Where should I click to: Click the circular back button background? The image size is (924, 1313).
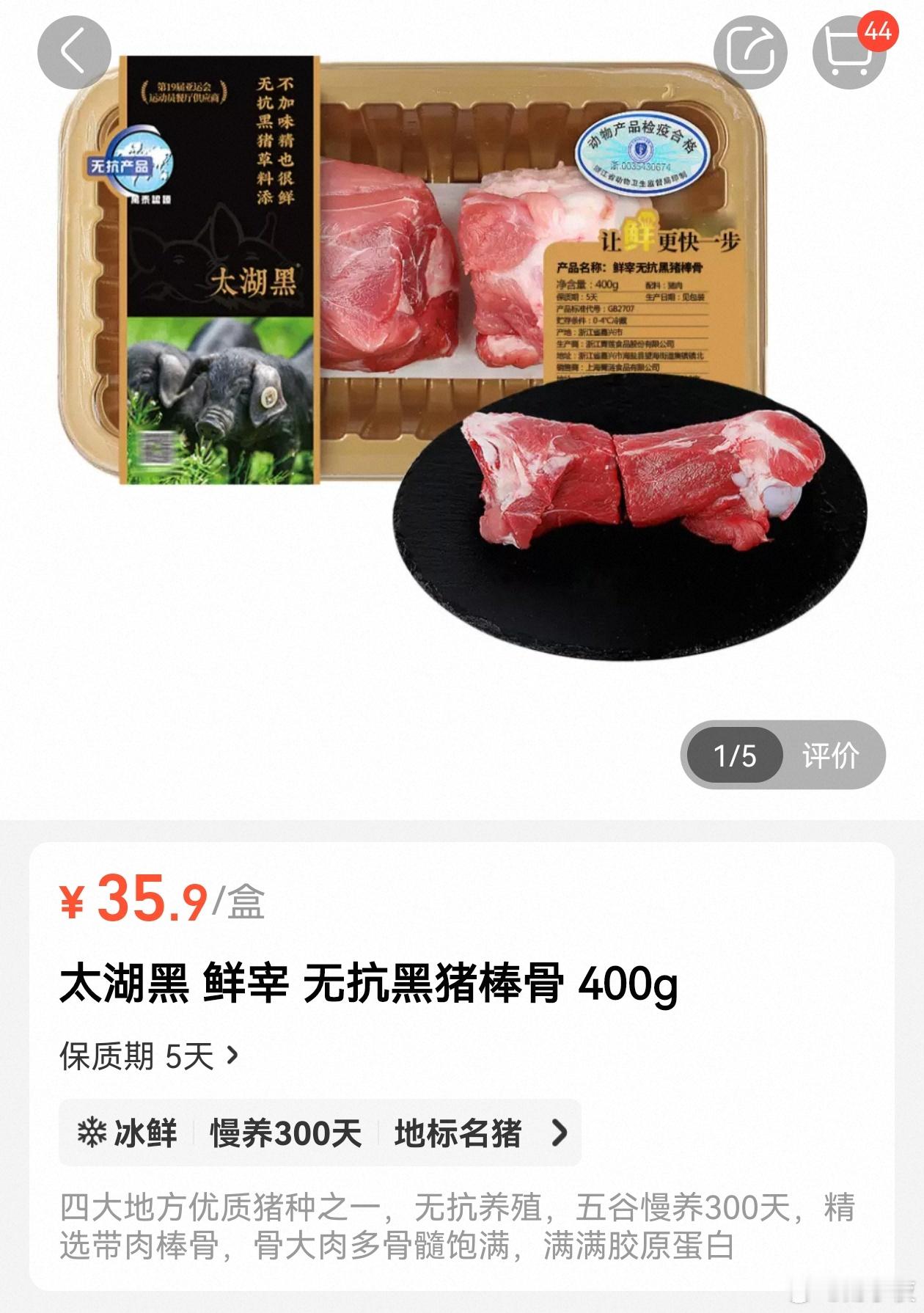[77, 51]
